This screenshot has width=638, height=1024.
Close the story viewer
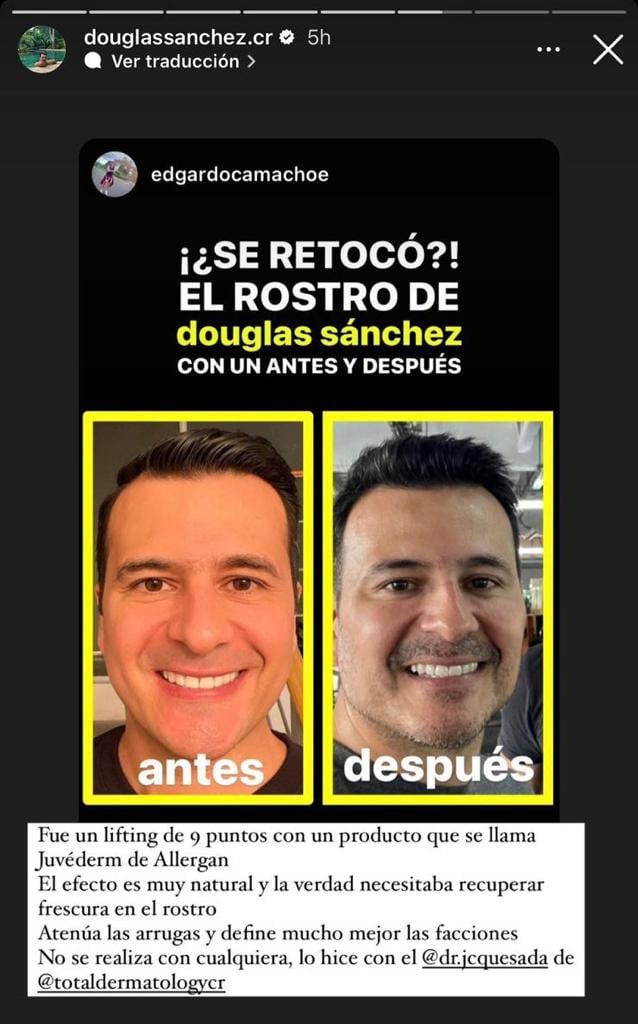click(x=607, y=49)
